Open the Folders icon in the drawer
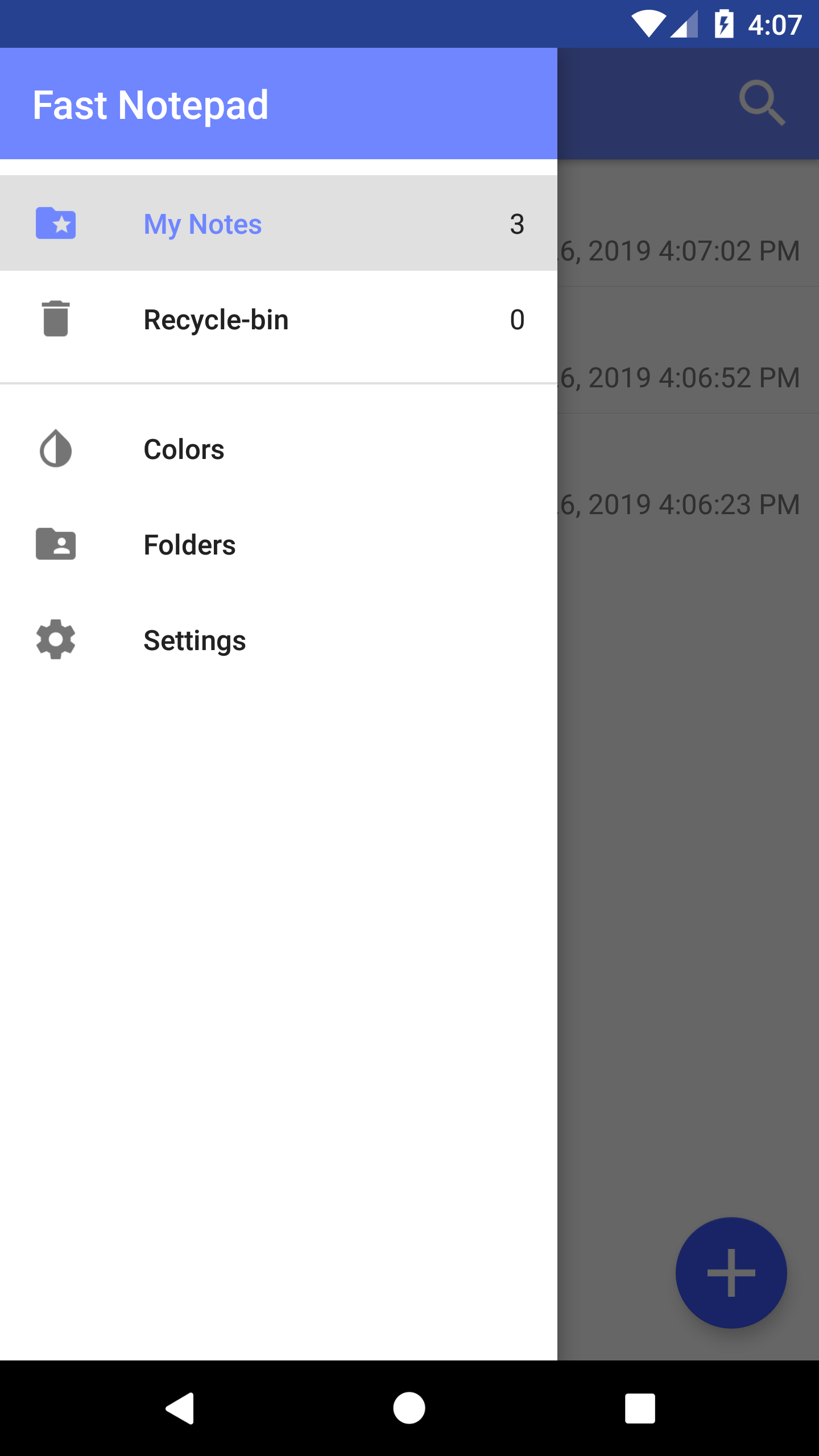This screenshot has height=1456, width=819. pos(55,544)
